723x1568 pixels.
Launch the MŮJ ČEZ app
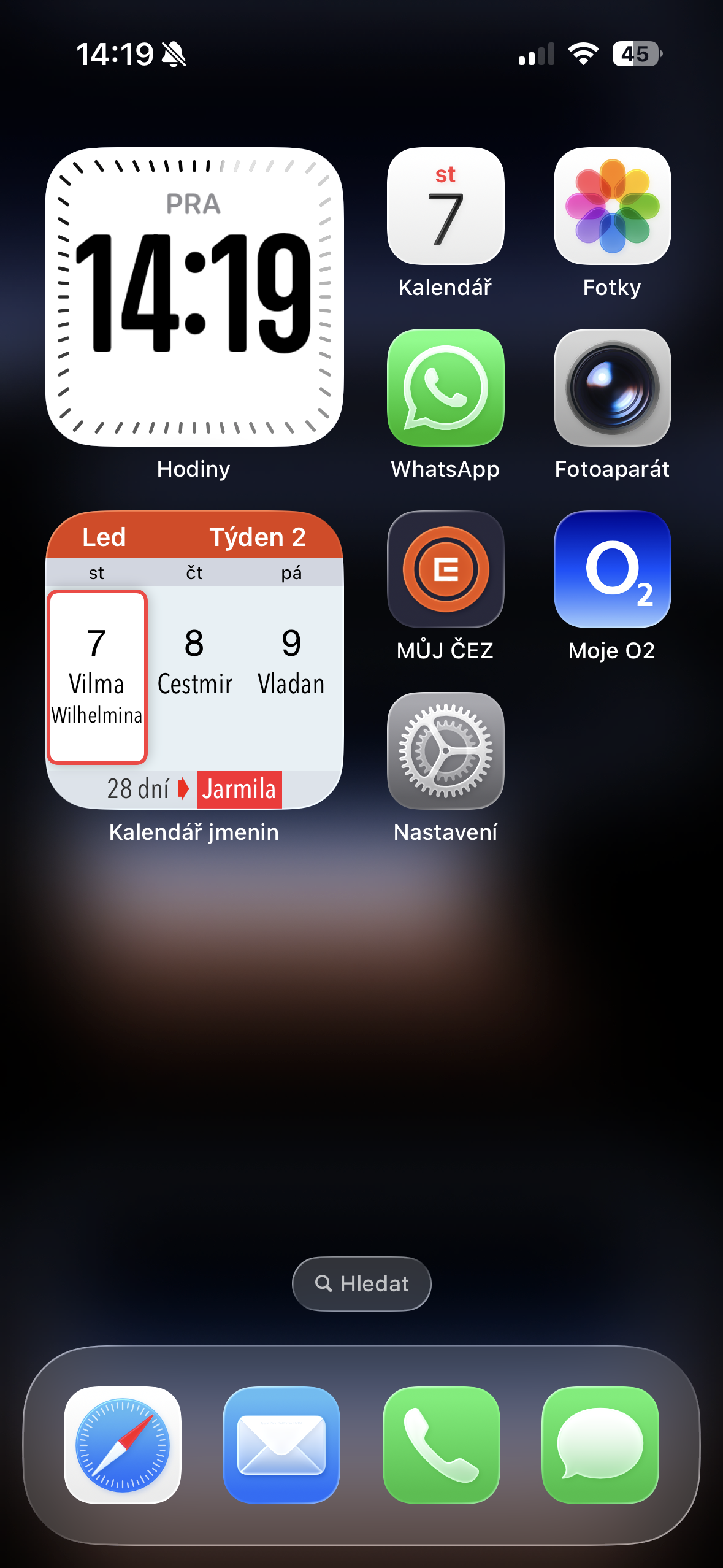pyautogui.click(x=445, y=569)
